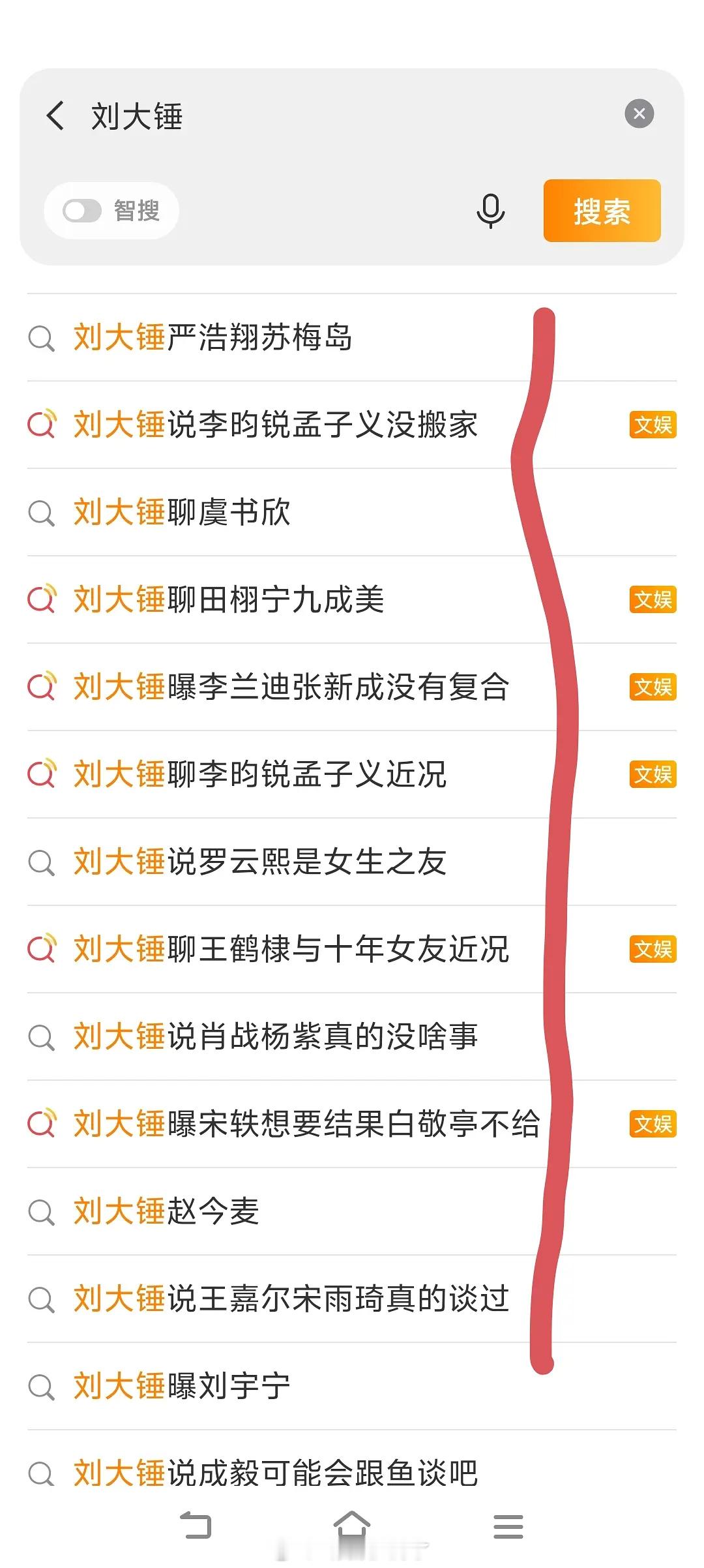Tap the magnifier icon beside 刘大锤聊虞书欣

[x=40, y=513]
